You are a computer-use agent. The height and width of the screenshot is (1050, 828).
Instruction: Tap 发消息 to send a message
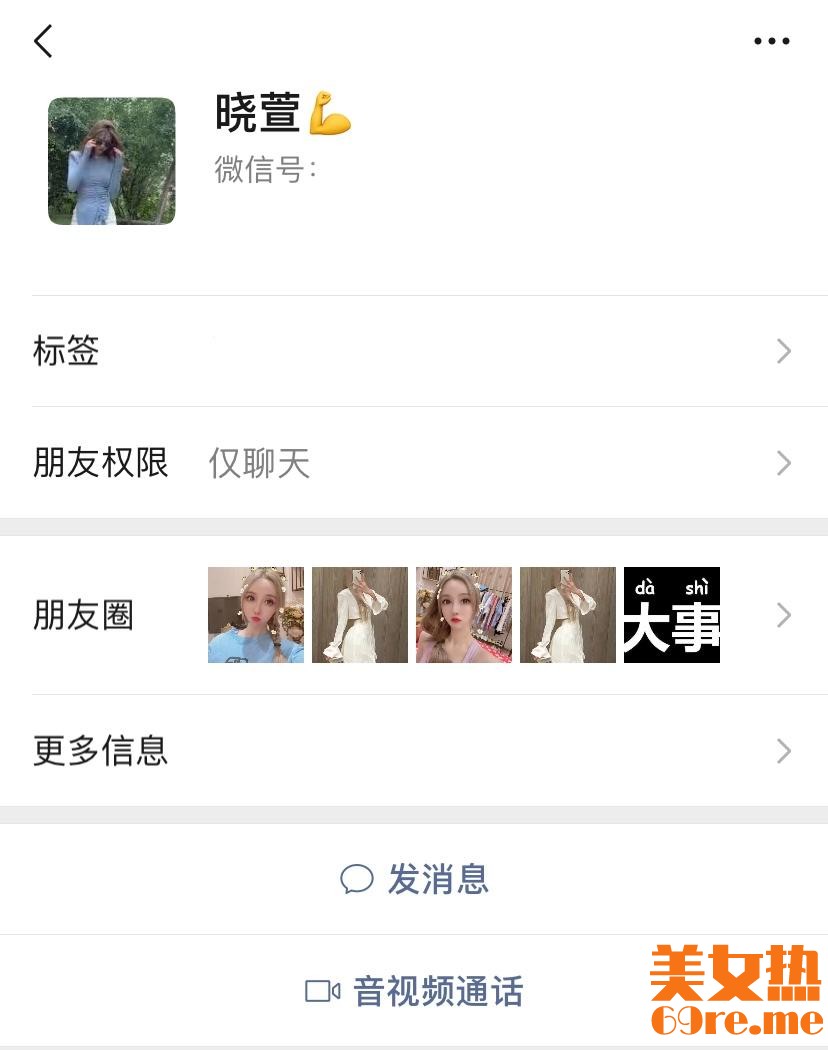point(414,880)
